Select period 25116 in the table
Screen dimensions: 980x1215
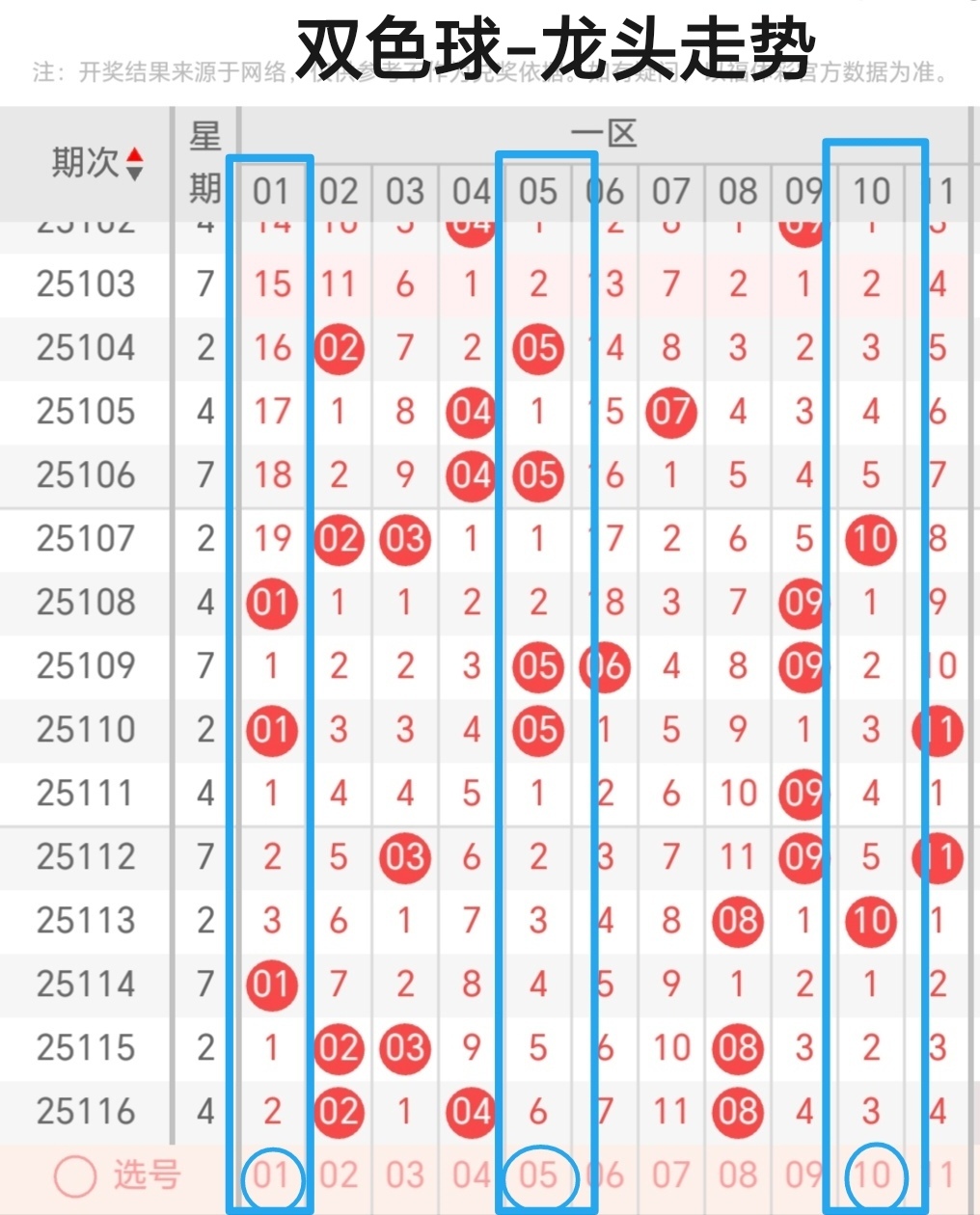[x=85, y=1110]
